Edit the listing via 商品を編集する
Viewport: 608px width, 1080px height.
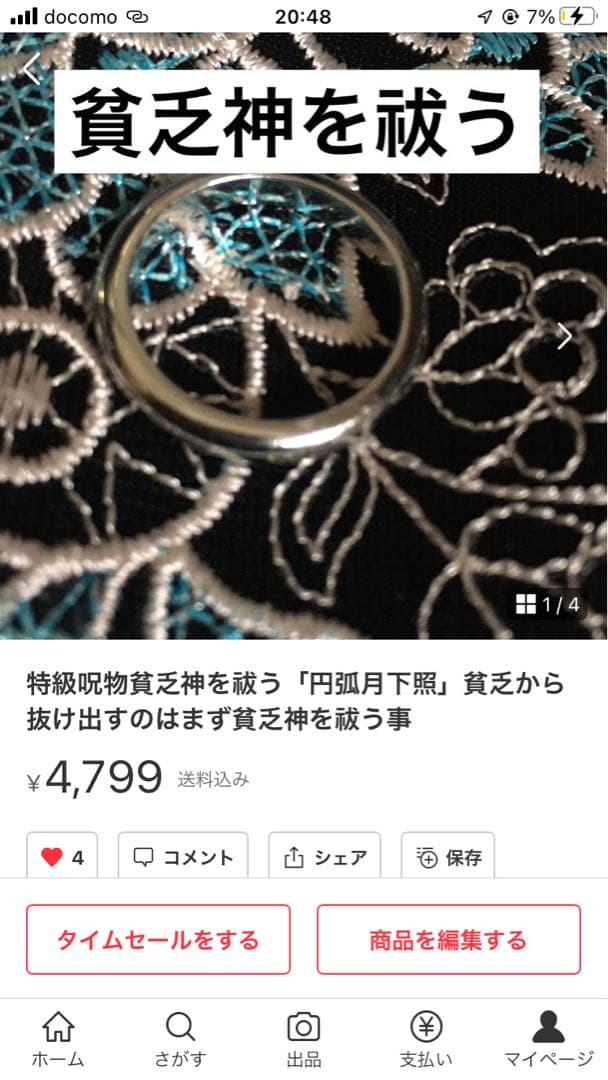(x=448, y=939)
